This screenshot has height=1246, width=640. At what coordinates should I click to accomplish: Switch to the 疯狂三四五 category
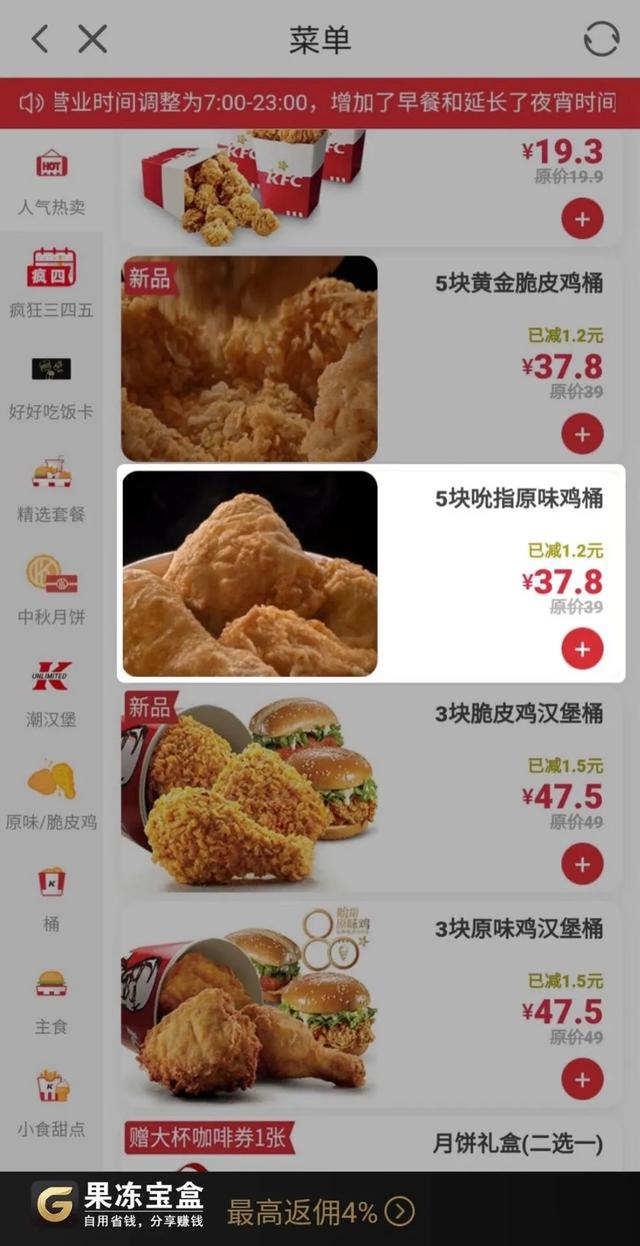tap(51, 284)
